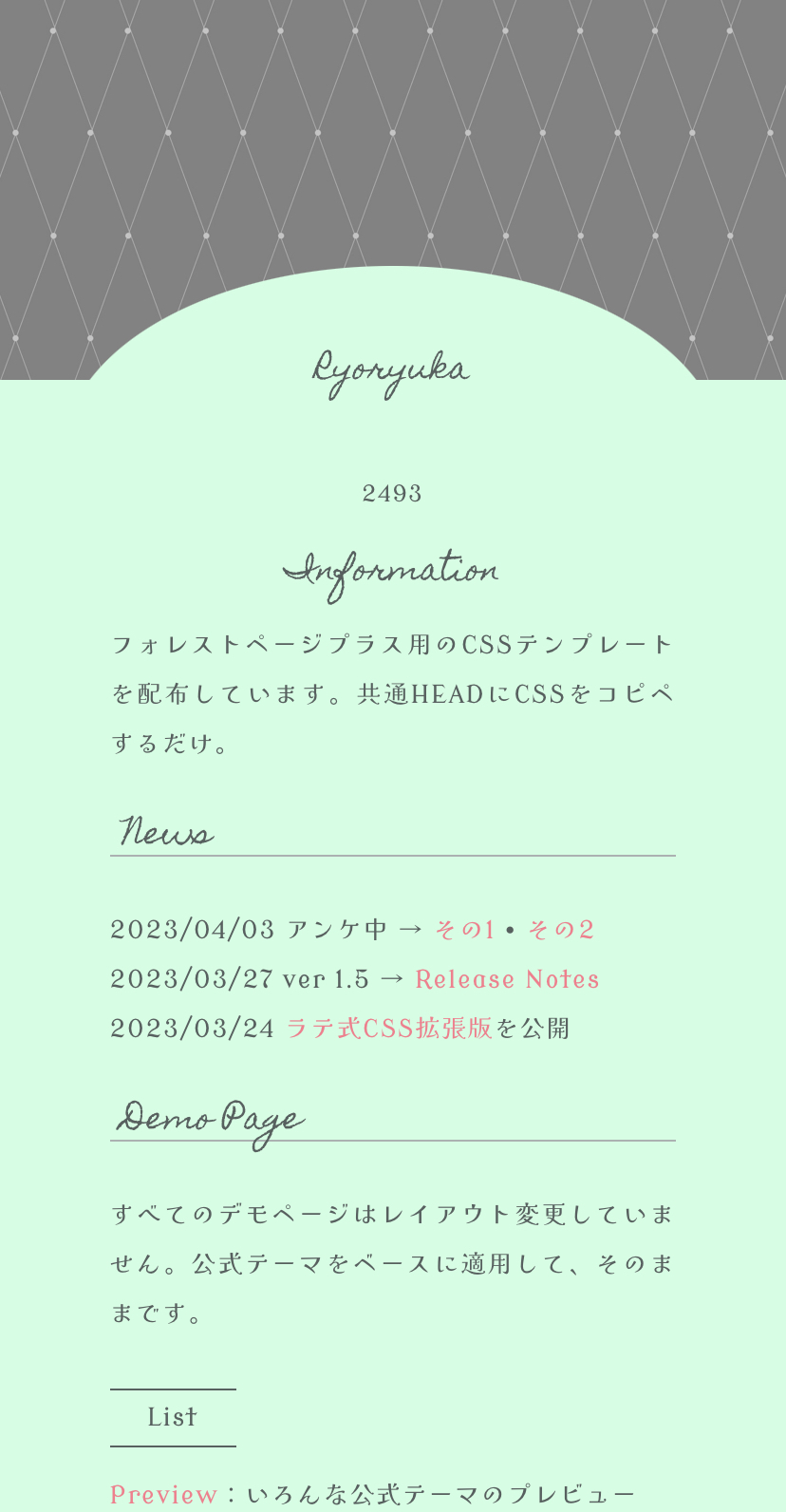Open the その2 survey link
The width and height of the screenshot is (786, 1512).
[561, 929]
